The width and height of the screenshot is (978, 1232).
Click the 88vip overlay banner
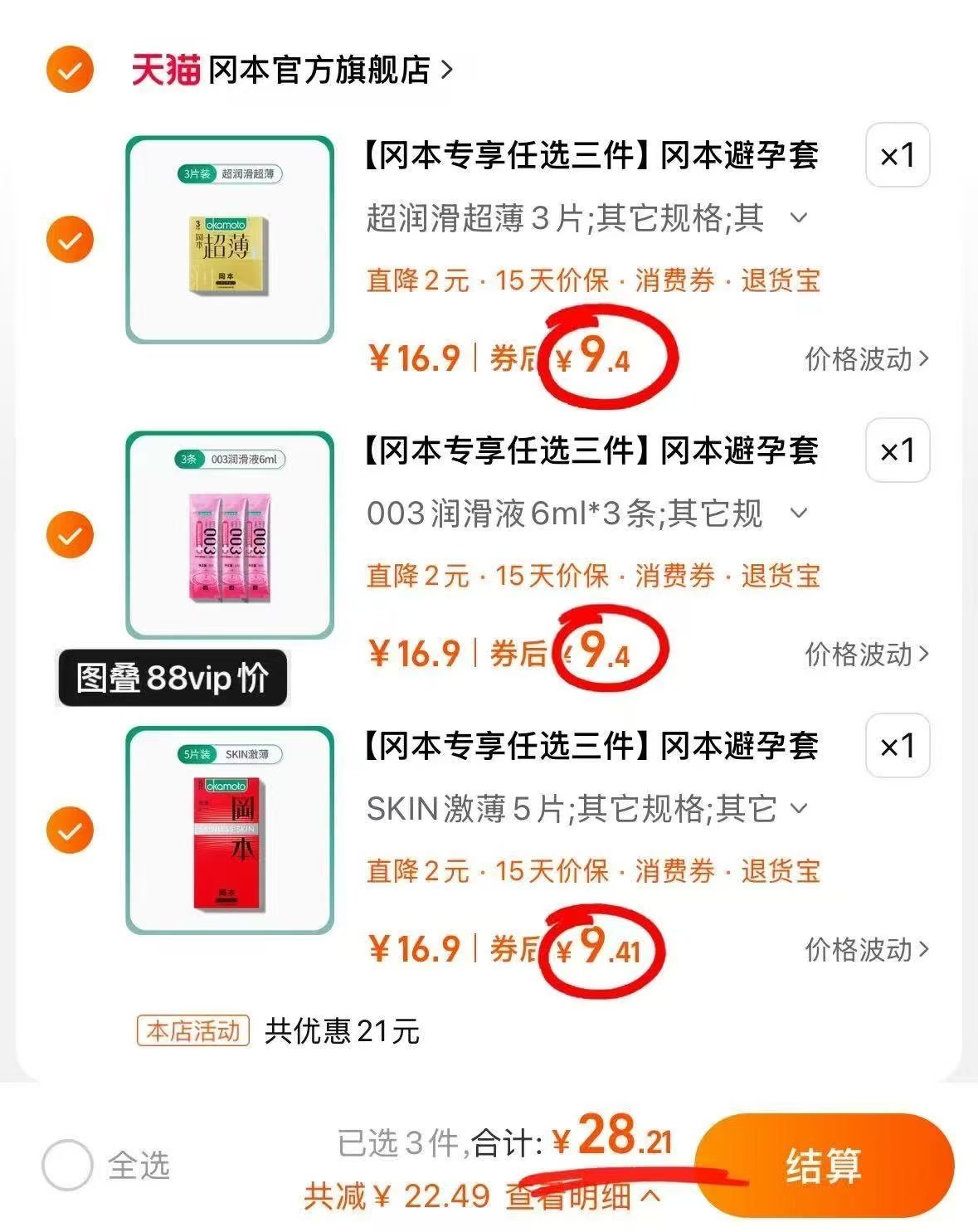173,678
